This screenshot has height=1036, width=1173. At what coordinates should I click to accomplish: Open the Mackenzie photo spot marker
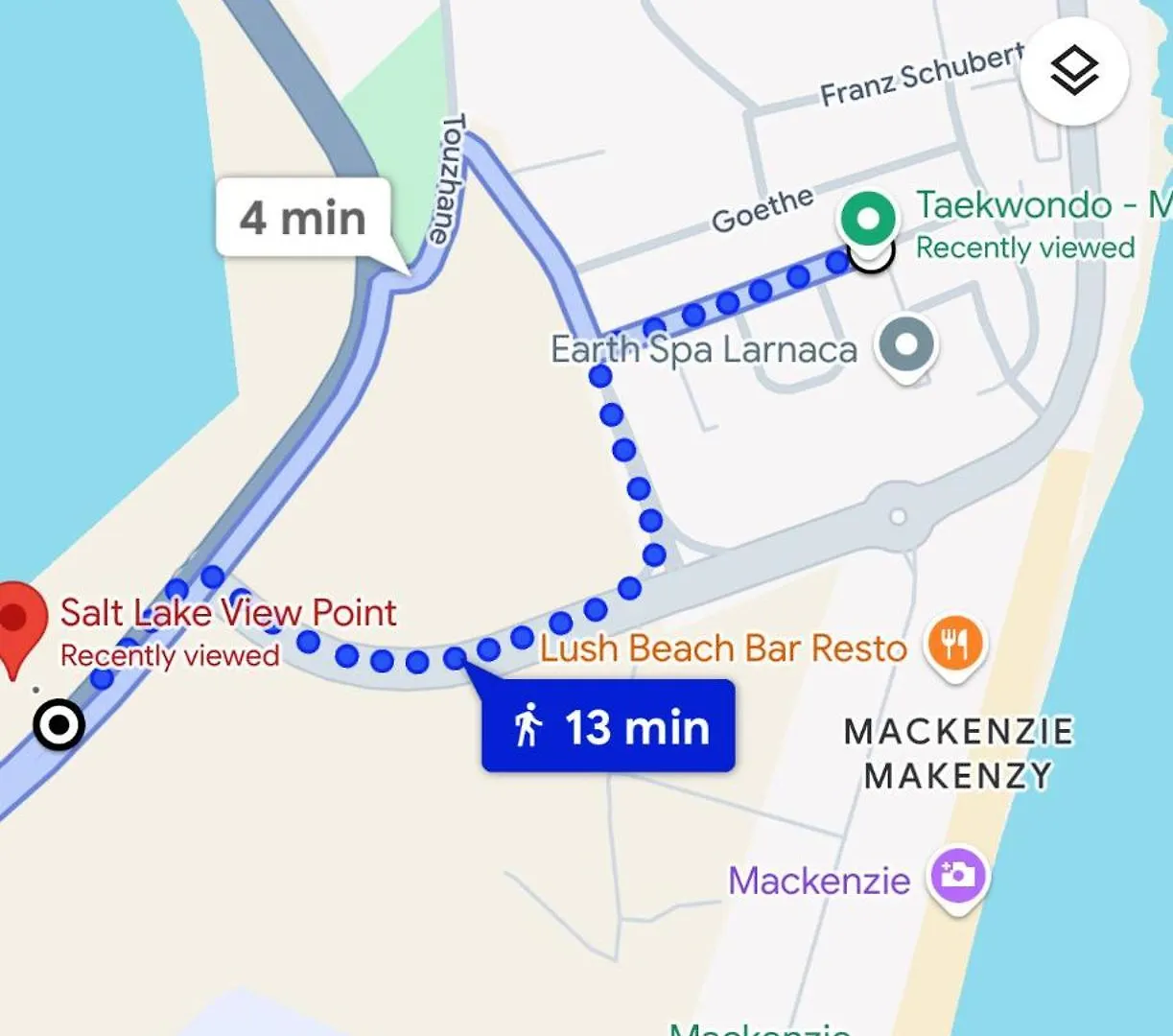[x=957, y=876]
